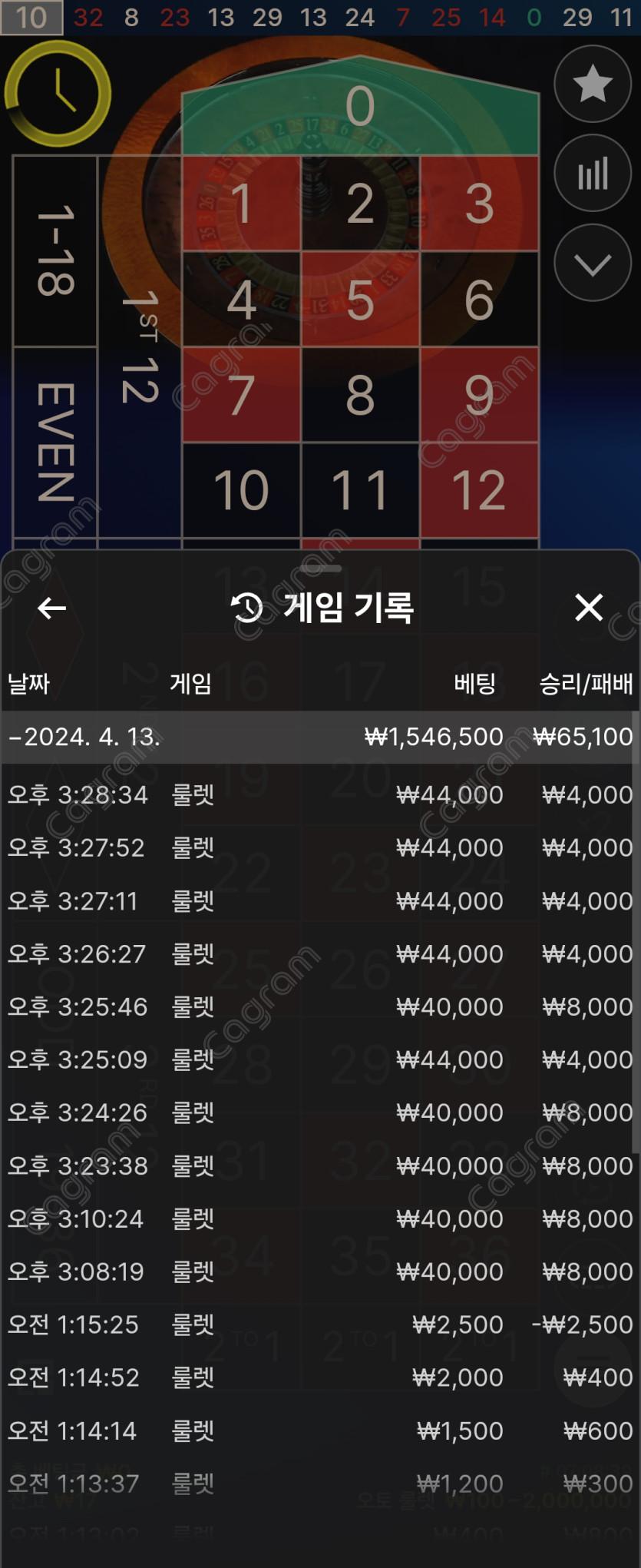641x1568 pixels.
Task: Open the 오전 1:14:52 roulette record
Action: 319,1377
